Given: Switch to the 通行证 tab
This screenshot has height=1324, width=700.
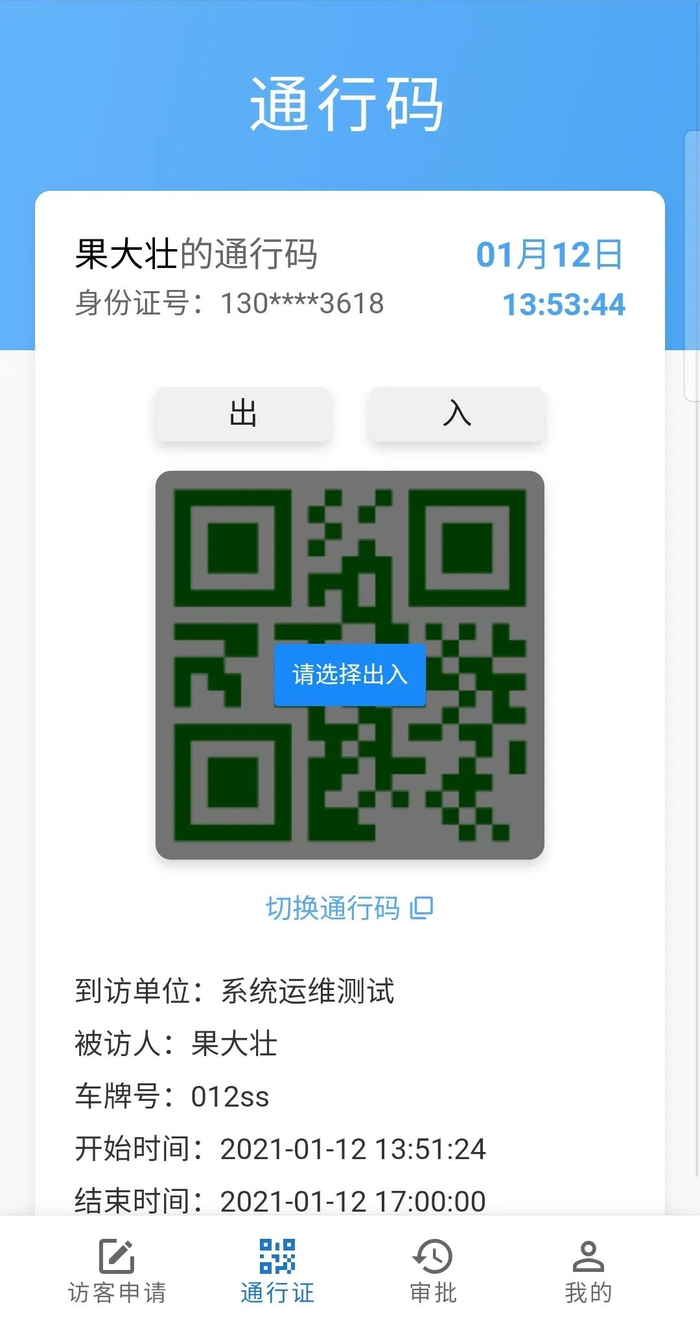Looking at the screenshot, I should pos(277,1271).
